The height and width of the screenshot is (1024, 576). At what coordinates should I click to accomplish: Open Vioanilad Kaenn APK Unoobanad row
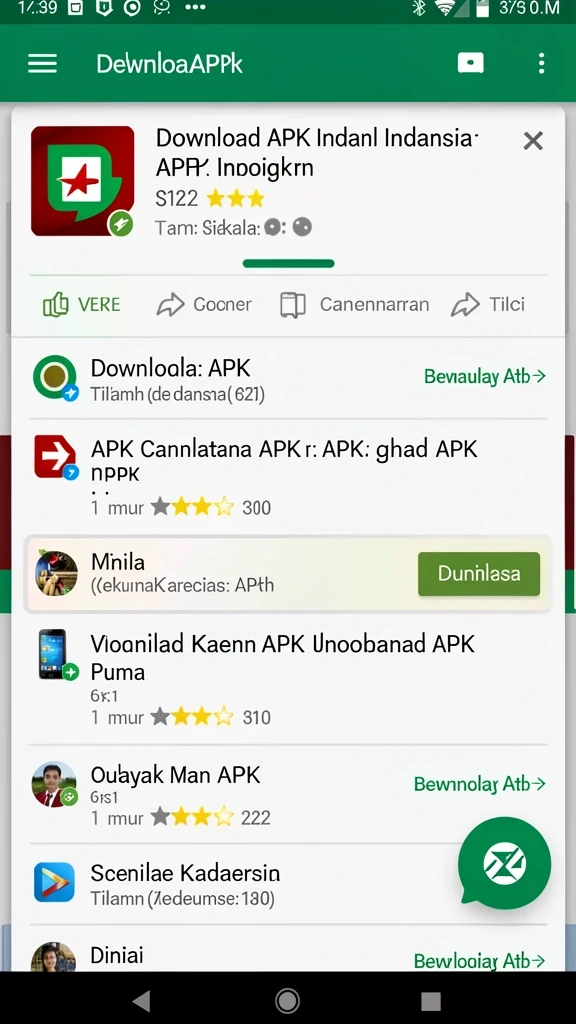coord(288,679)
